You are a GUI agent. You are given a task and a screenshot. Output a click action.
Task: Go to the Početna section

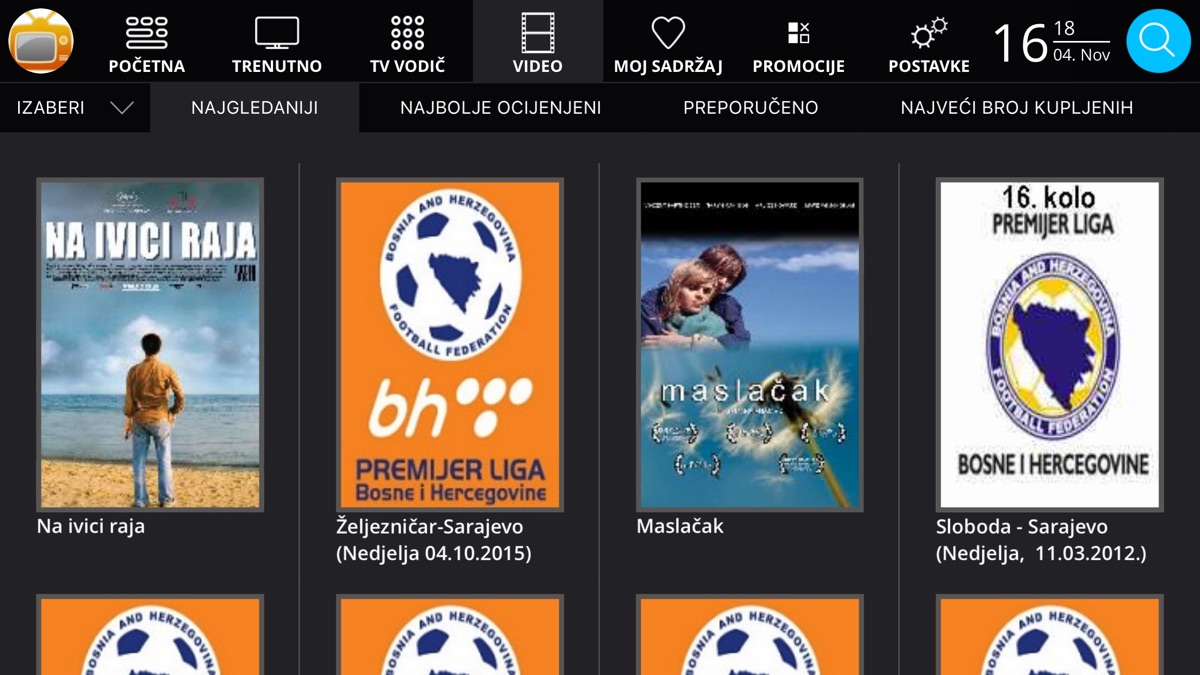[x=146, y=44]
